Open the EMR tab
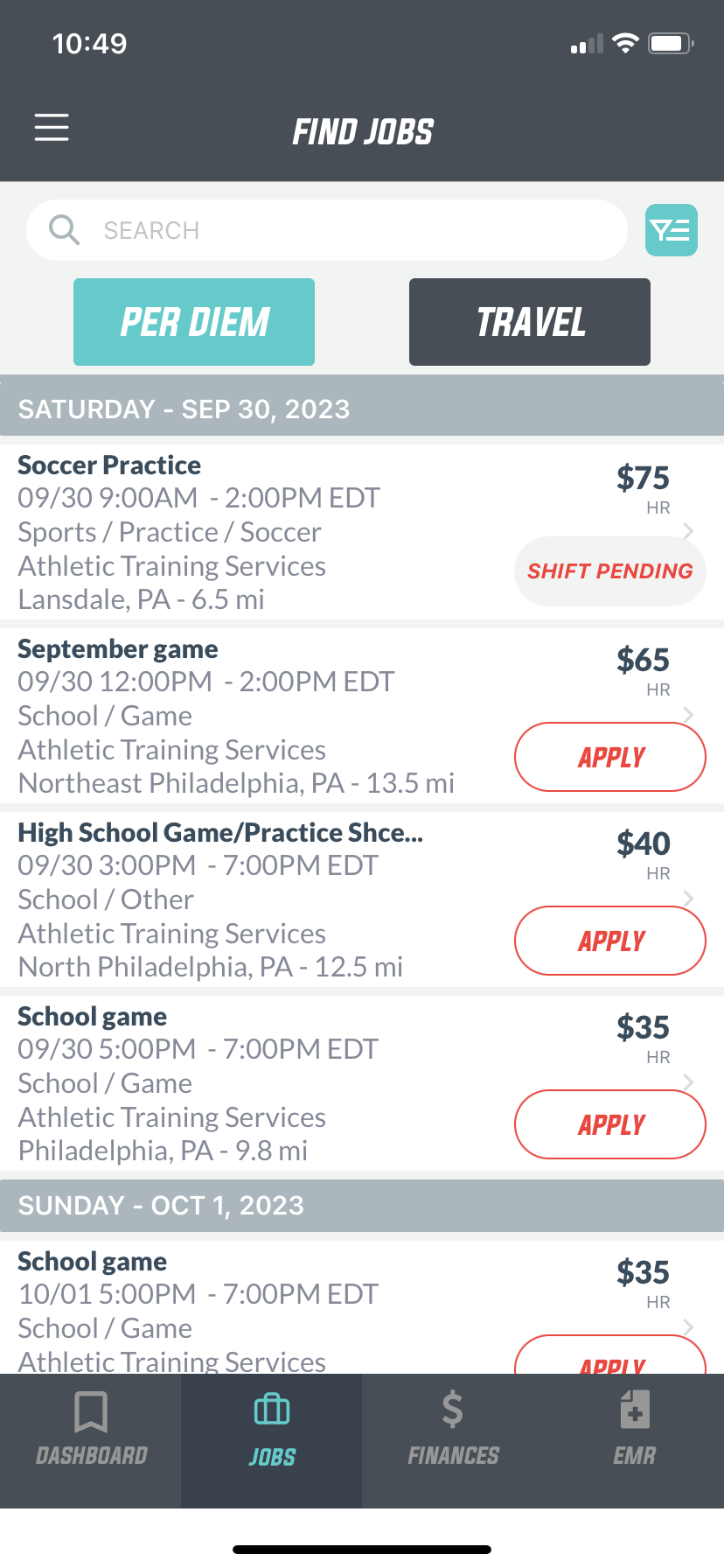 pos(634,1440)
